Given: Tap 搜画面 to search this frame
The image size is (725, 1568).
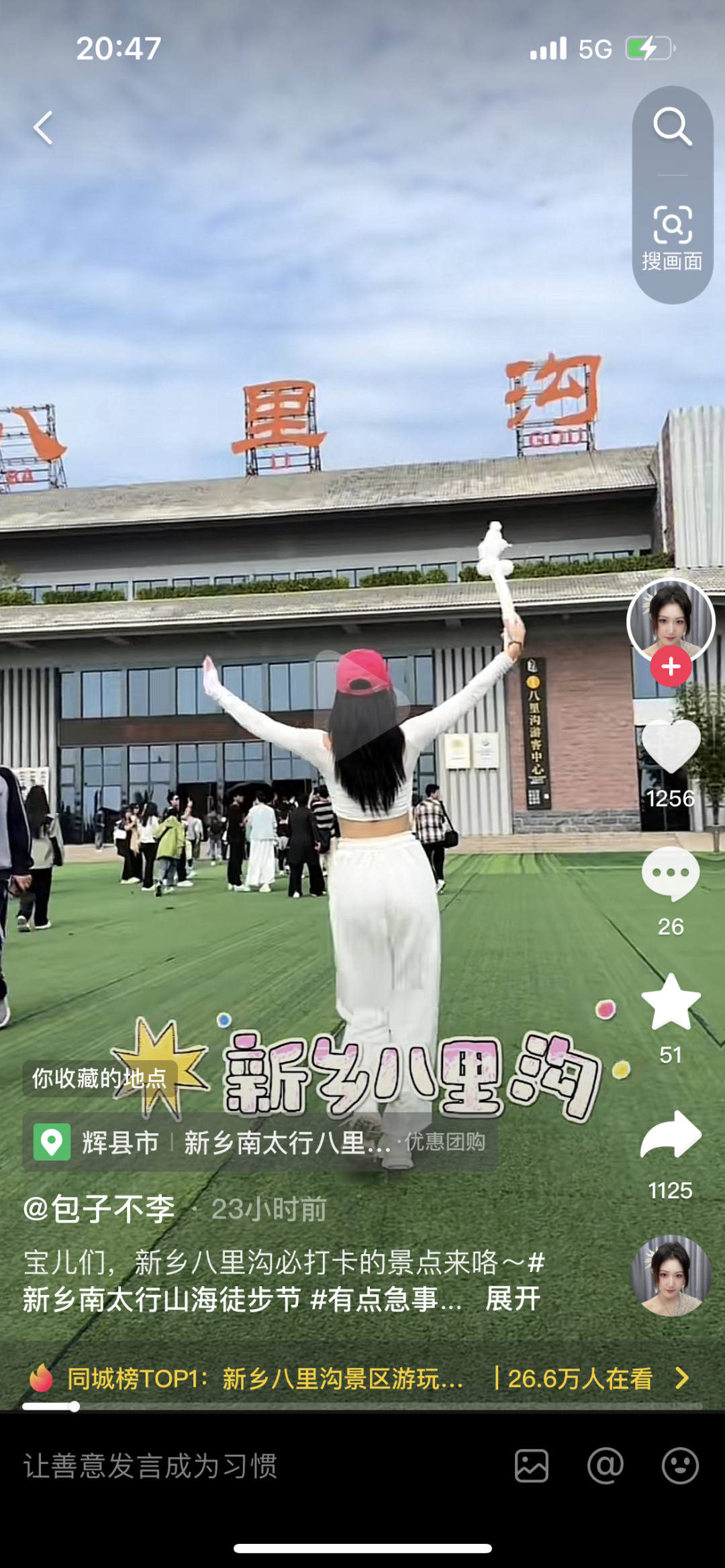Looking at the screenshot, I should click(672, 239).
